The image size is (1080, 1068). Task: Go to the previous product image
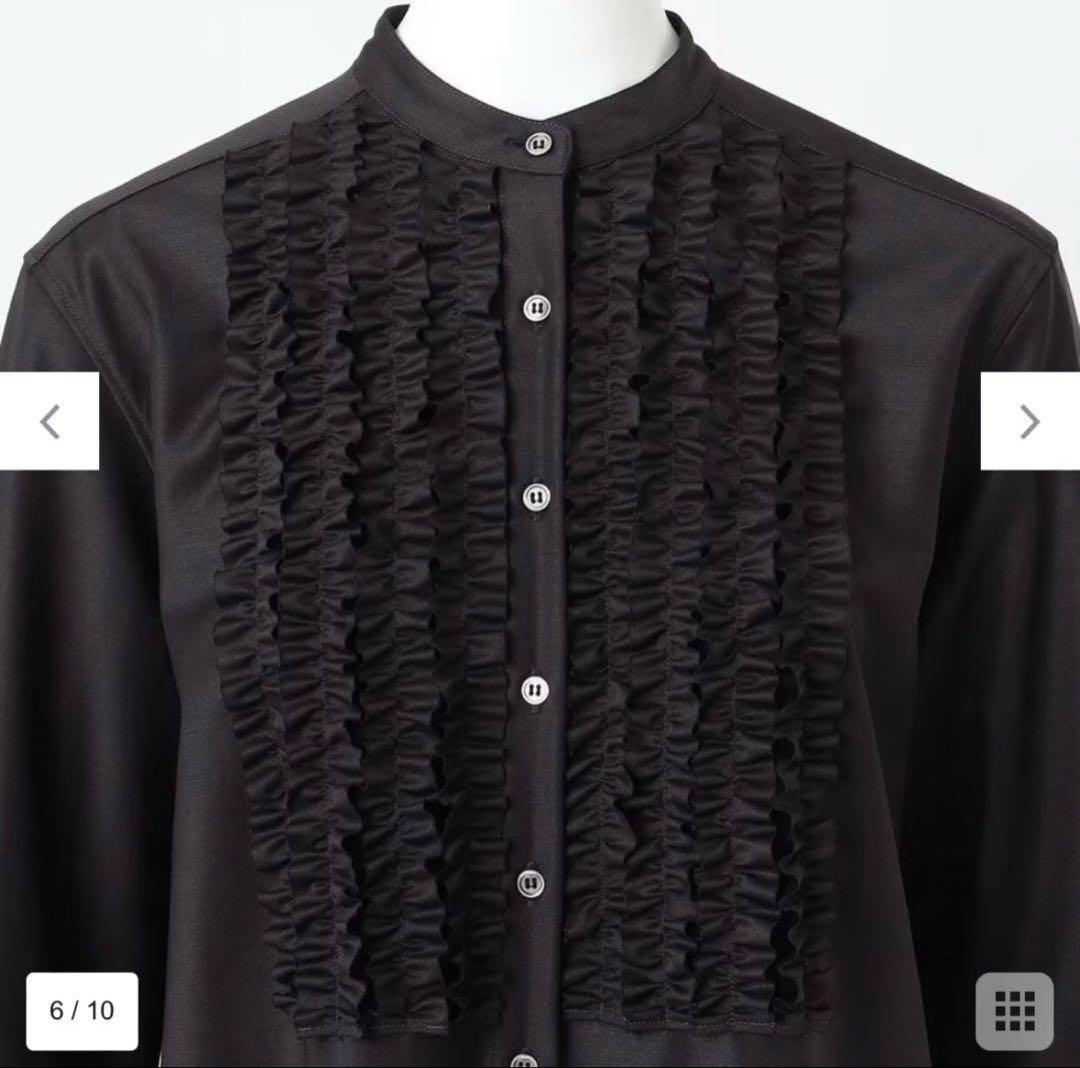click(49, 421)
